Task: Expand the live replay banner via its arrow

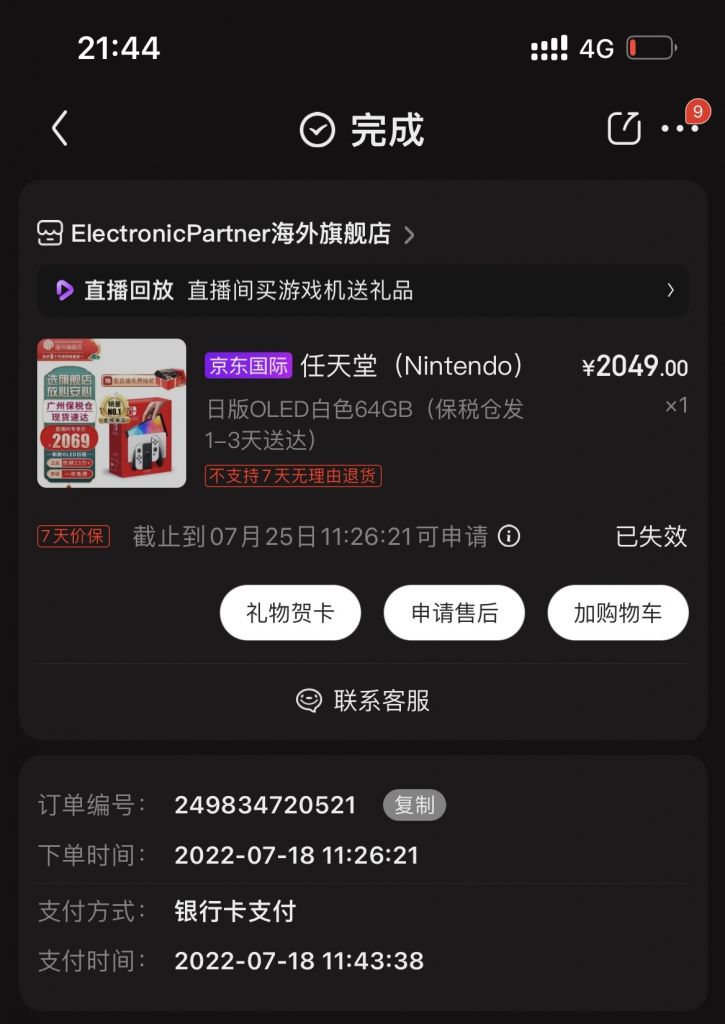Action: (x=670, y=290)
